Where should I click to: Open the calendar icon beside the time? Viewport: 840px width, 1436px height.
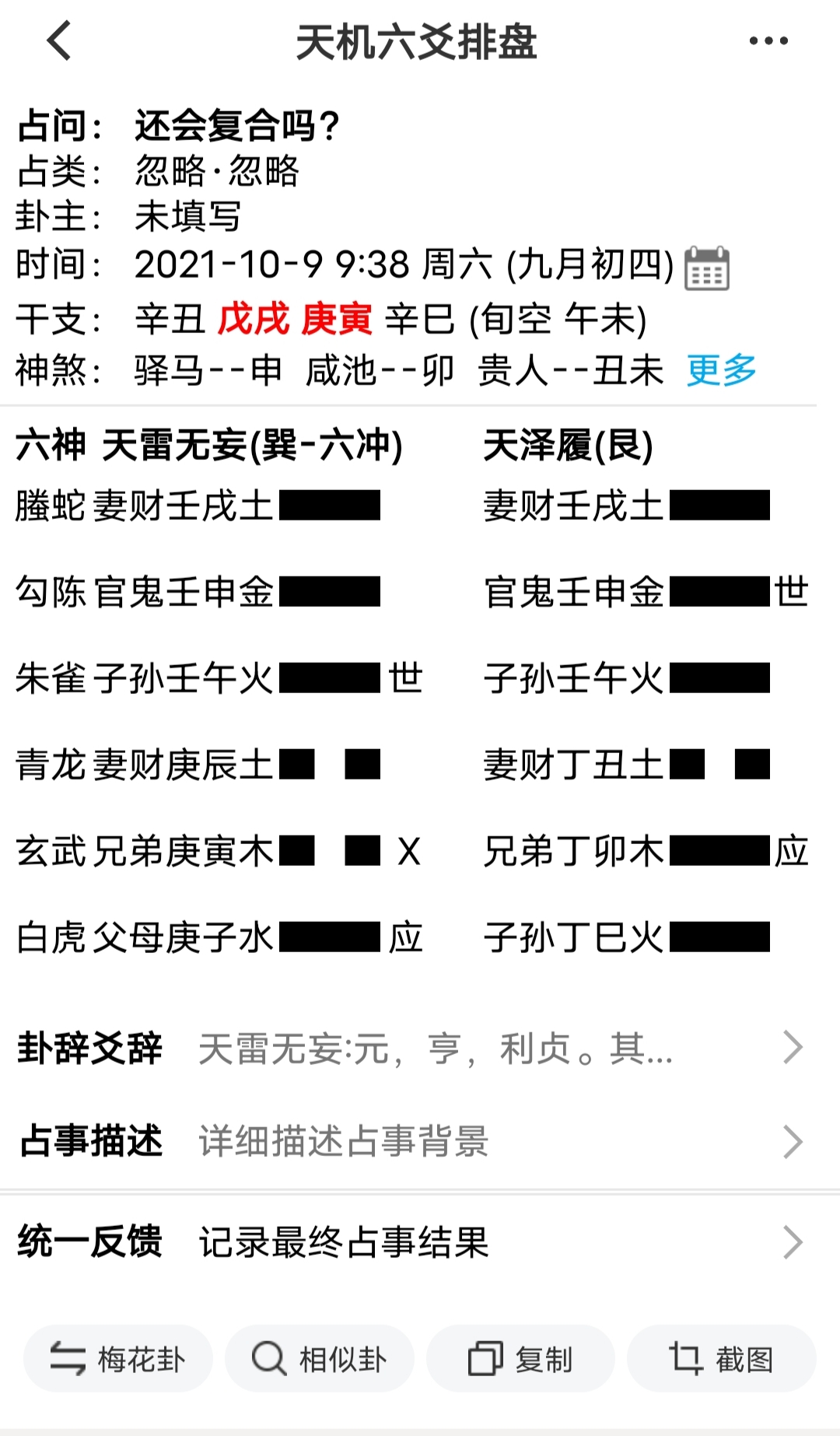pyautogui.click(x=706, y=268)
